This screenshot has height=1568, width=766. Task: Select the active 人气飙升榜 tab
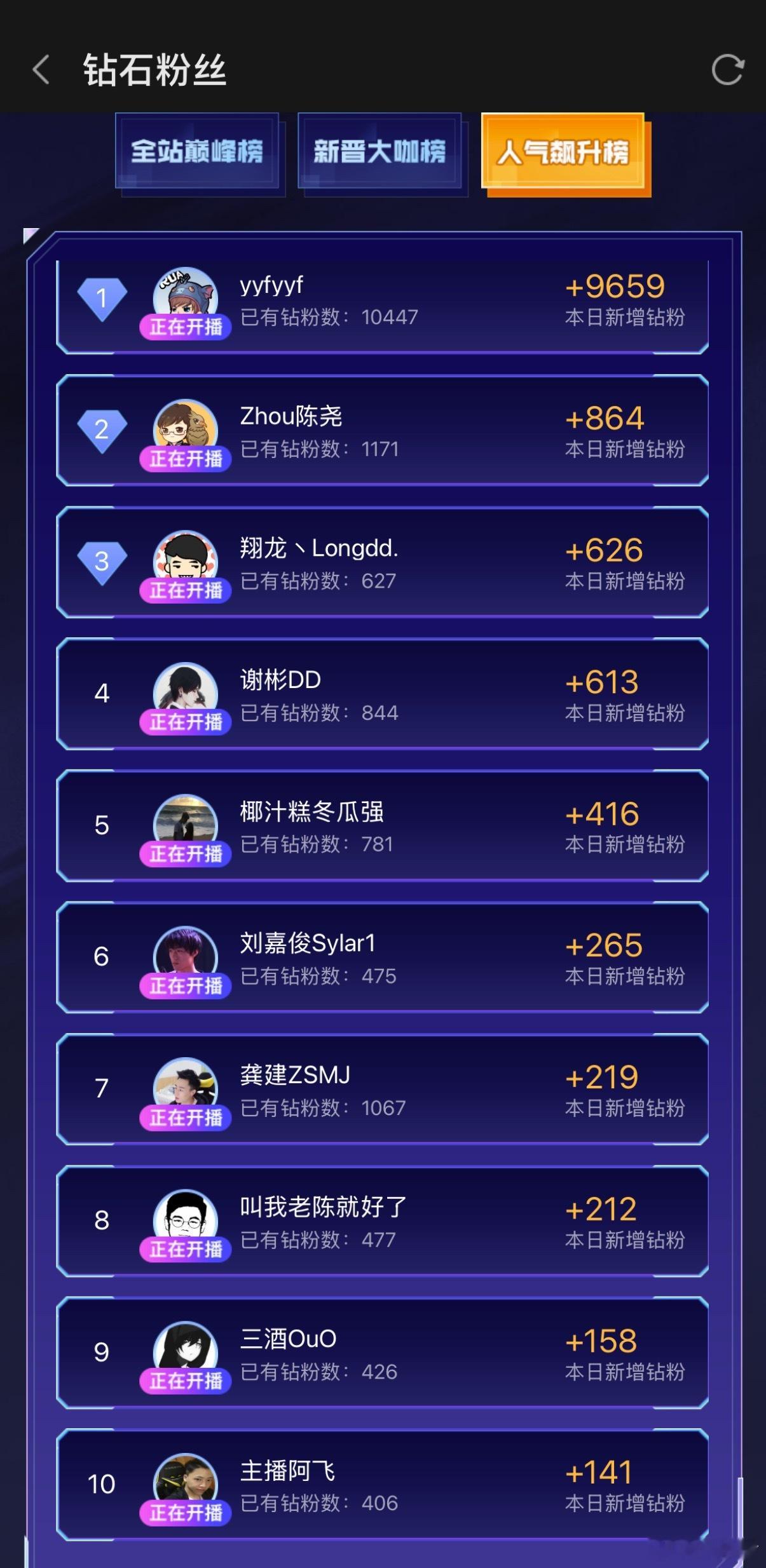pyautogui.click(x=564, y=152)
